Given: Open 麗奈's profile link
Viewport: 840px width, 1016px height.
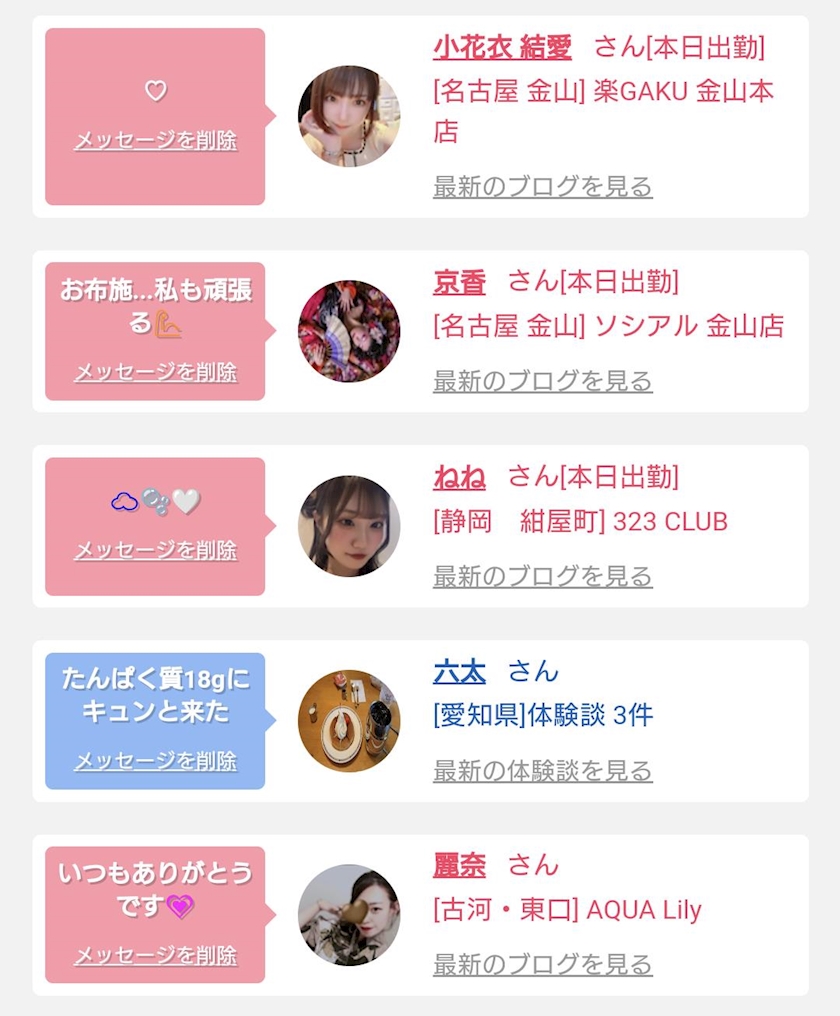Looking at the screenshot, I should [460, 866].
